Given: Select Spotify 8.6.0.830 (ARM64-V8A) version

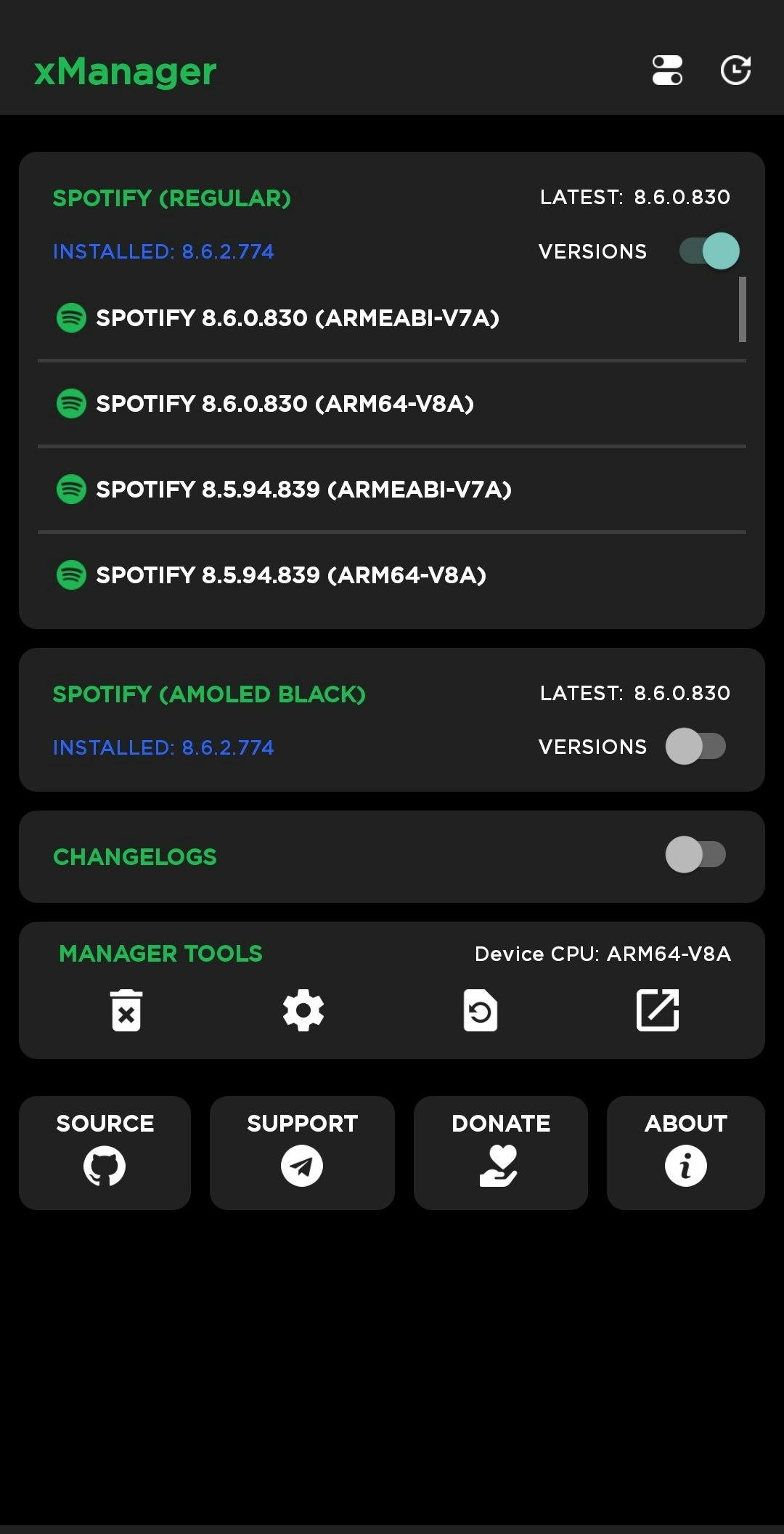Looking at the screenshot, I should tap(285, 405).
